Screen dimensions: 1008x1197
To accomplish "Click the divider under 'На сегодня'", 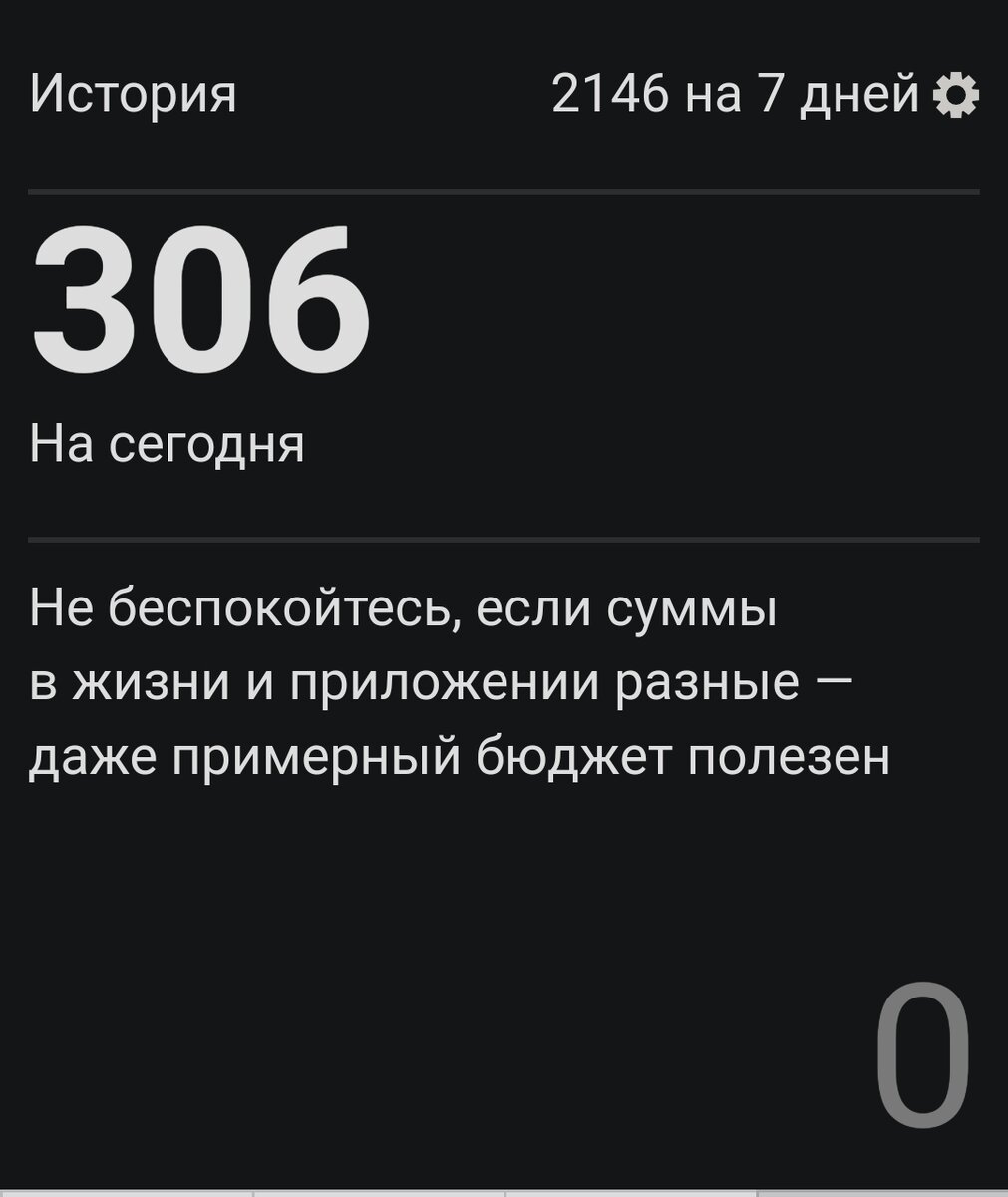I will pyautogui.click(x=504, y=536).
